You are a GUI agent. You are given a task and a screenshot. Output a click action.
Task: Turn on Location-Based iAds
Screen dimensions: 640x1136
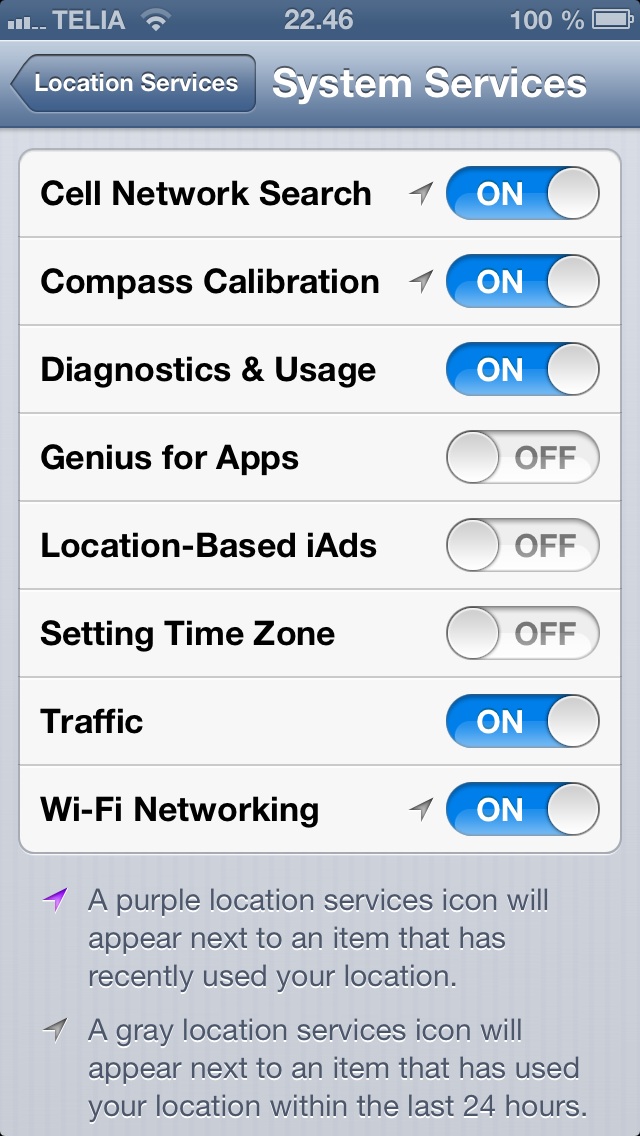(523, 545)
